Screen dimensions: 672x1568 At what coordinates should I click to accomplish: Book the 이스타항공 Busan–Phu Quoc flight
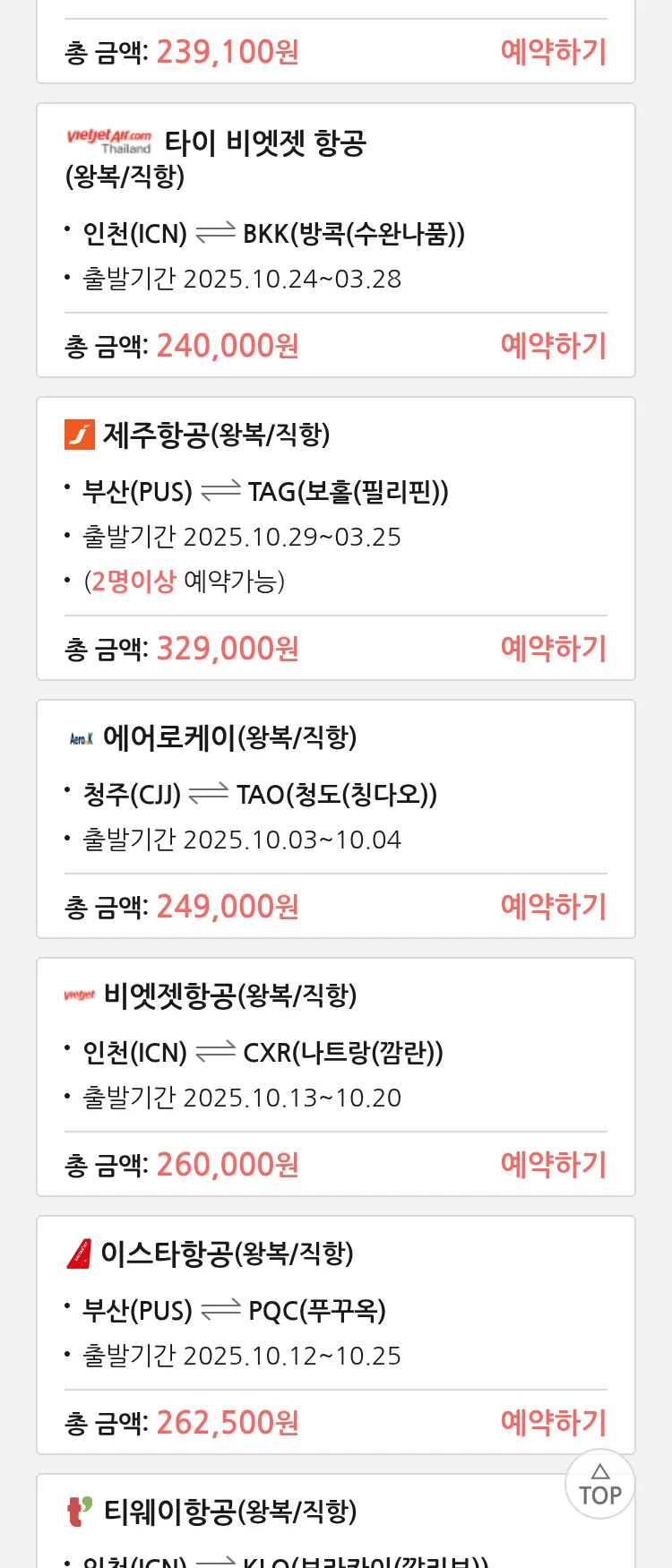[553, 1423]
